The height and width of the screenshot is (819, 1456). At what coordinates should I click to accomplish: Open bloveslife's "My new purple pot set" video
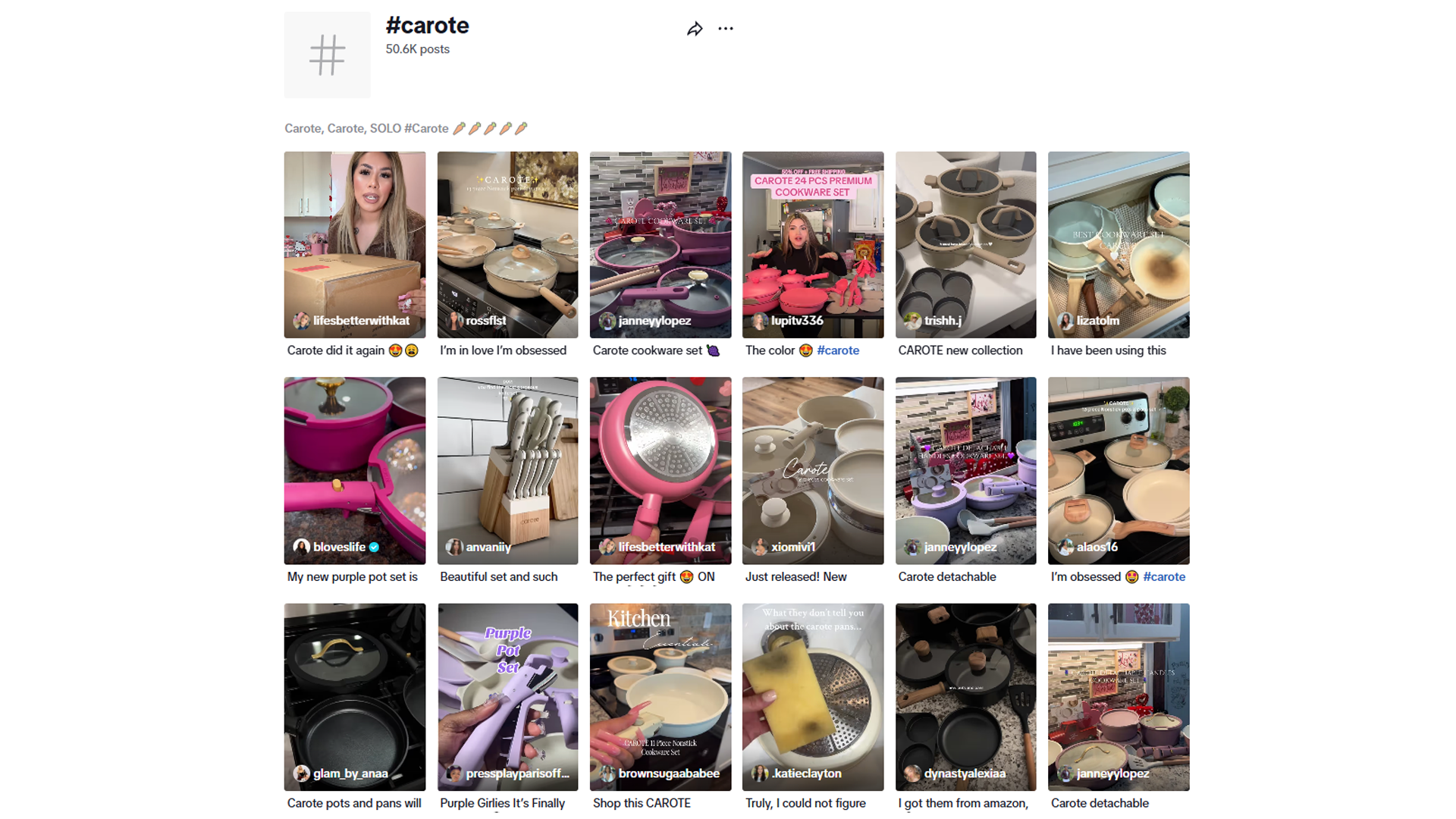click(x=355, y=470)
